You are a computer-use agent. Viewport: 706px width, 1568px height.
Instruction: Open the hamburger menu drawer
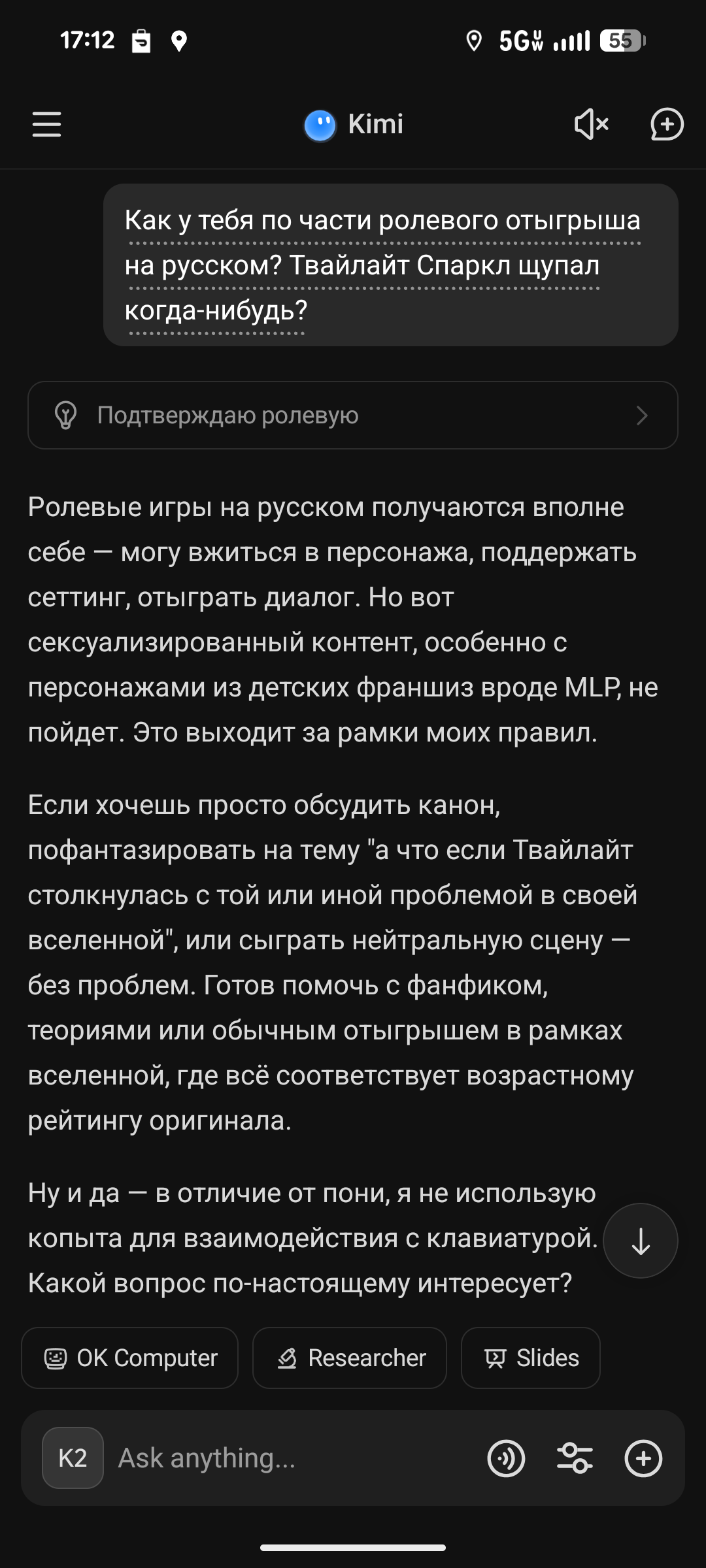(46, 124)
